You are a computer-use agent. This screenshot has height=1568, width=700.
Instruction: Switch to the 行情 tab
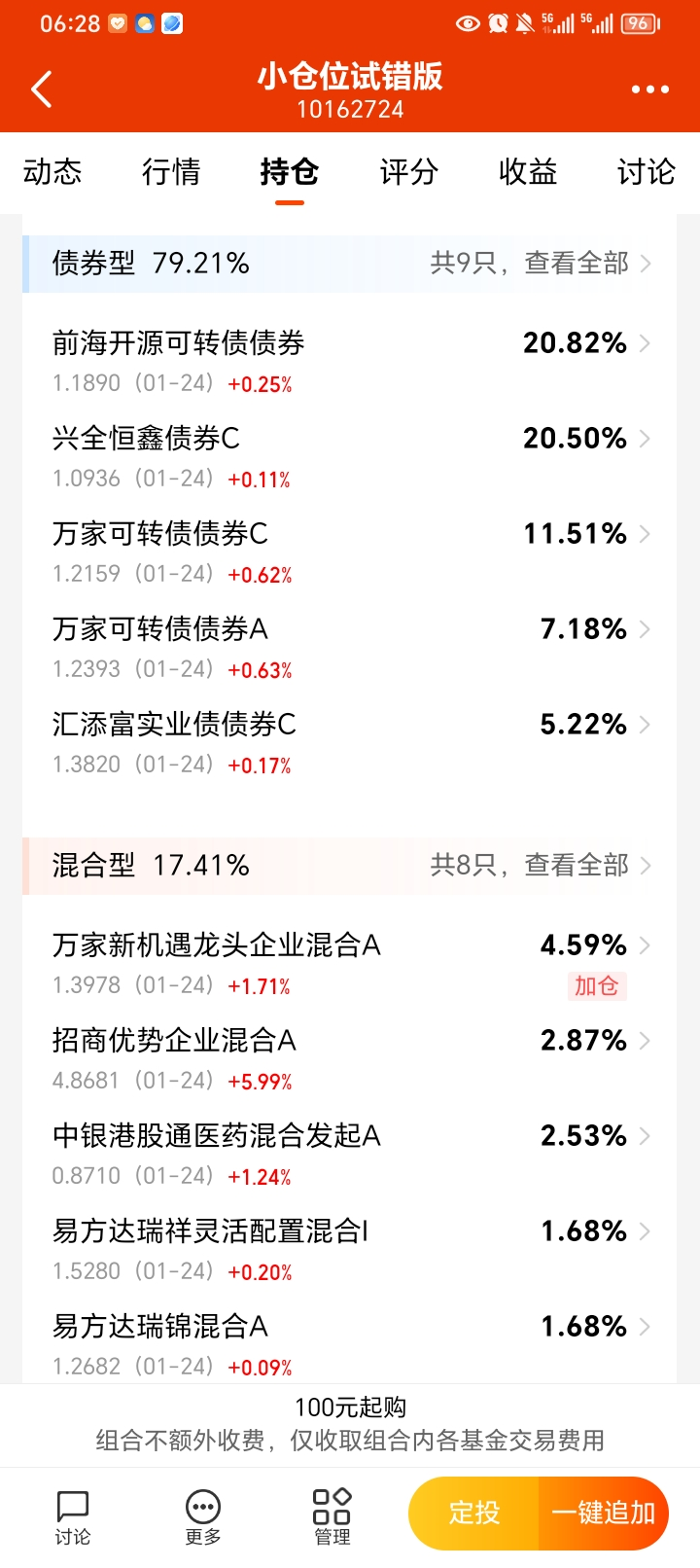click(x=171, y=172)
